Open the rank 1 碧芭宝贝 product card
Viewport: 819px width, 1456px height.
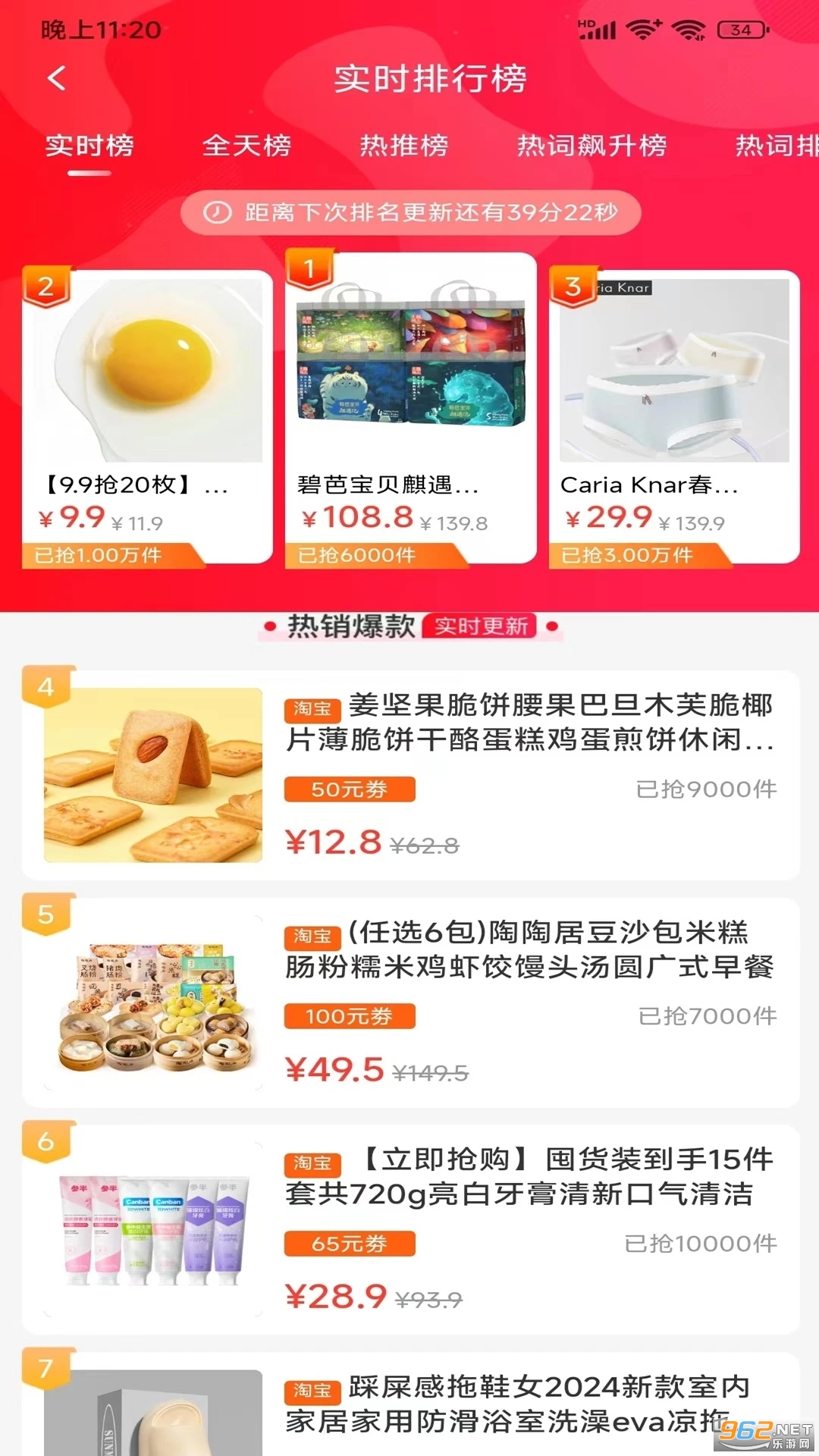410,409
